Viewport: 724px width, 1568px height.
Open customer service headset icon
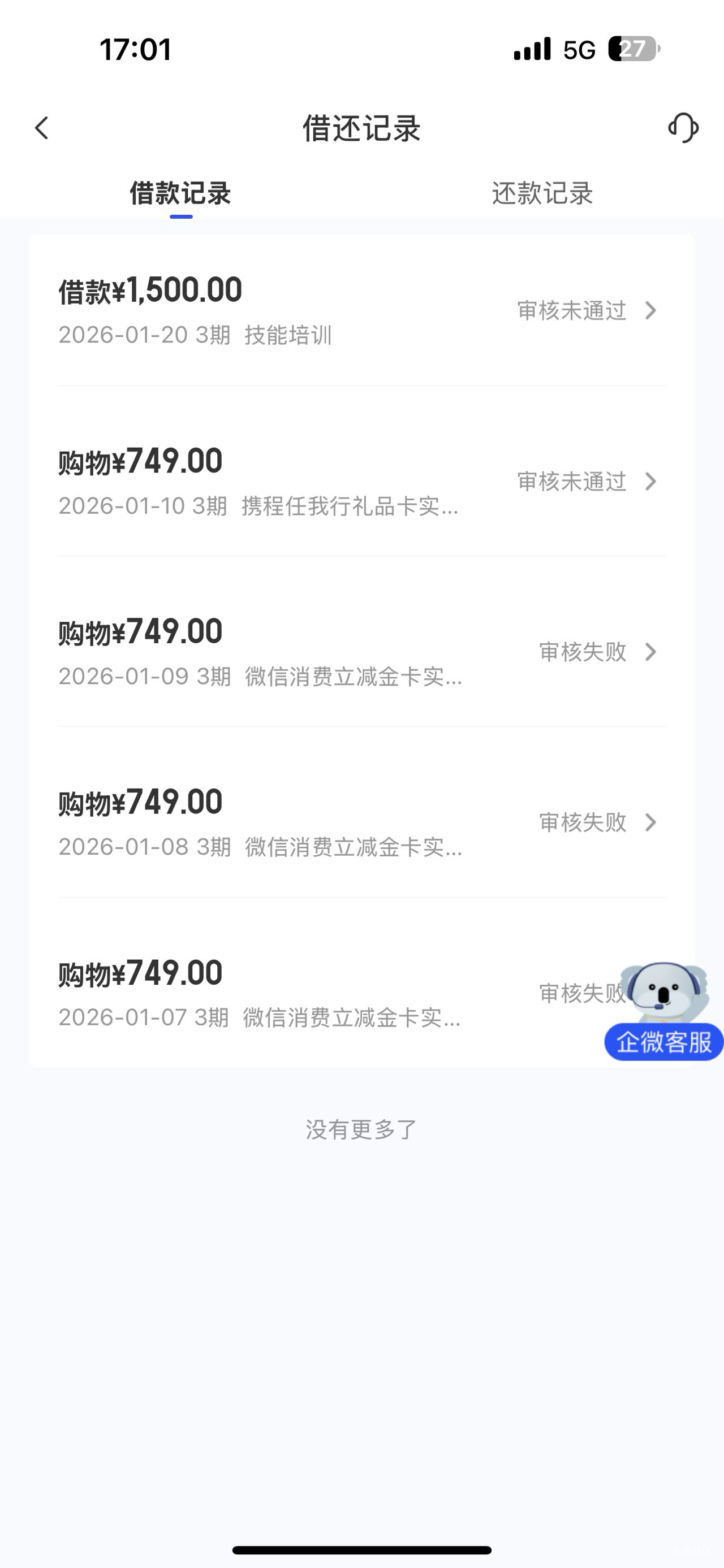pyautogui.click(x=683, y=128)
